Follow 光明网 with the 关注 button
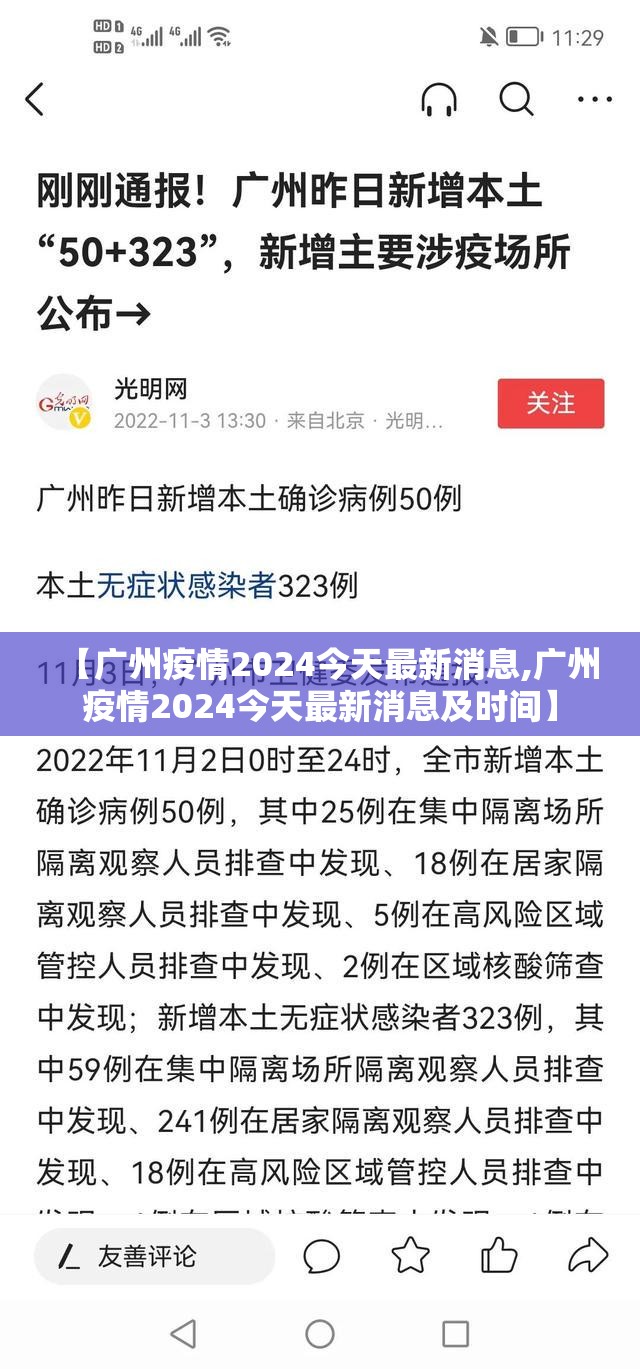The width and height of the screenshot is (640, 1369). pyautogui.click(x=551, y=403)
